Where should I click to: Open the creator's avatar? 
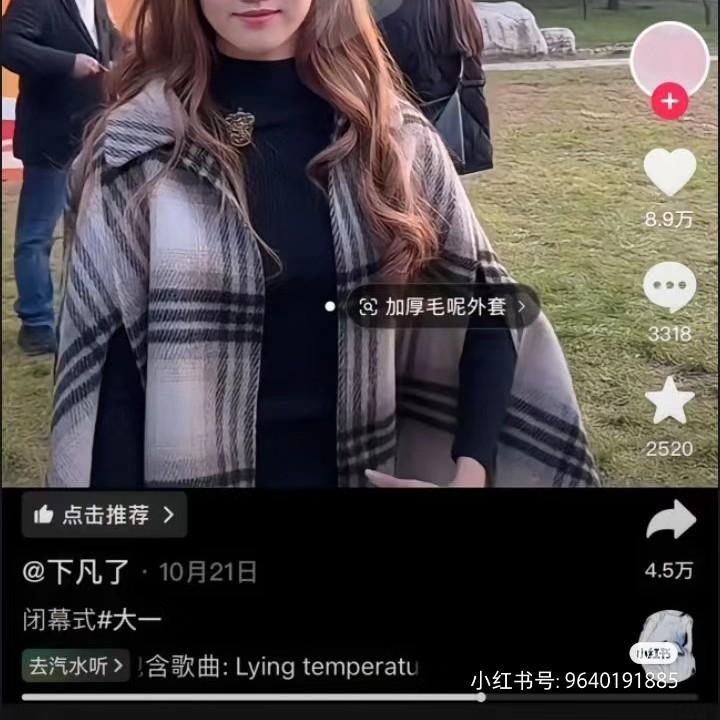[x=669, y=58]
